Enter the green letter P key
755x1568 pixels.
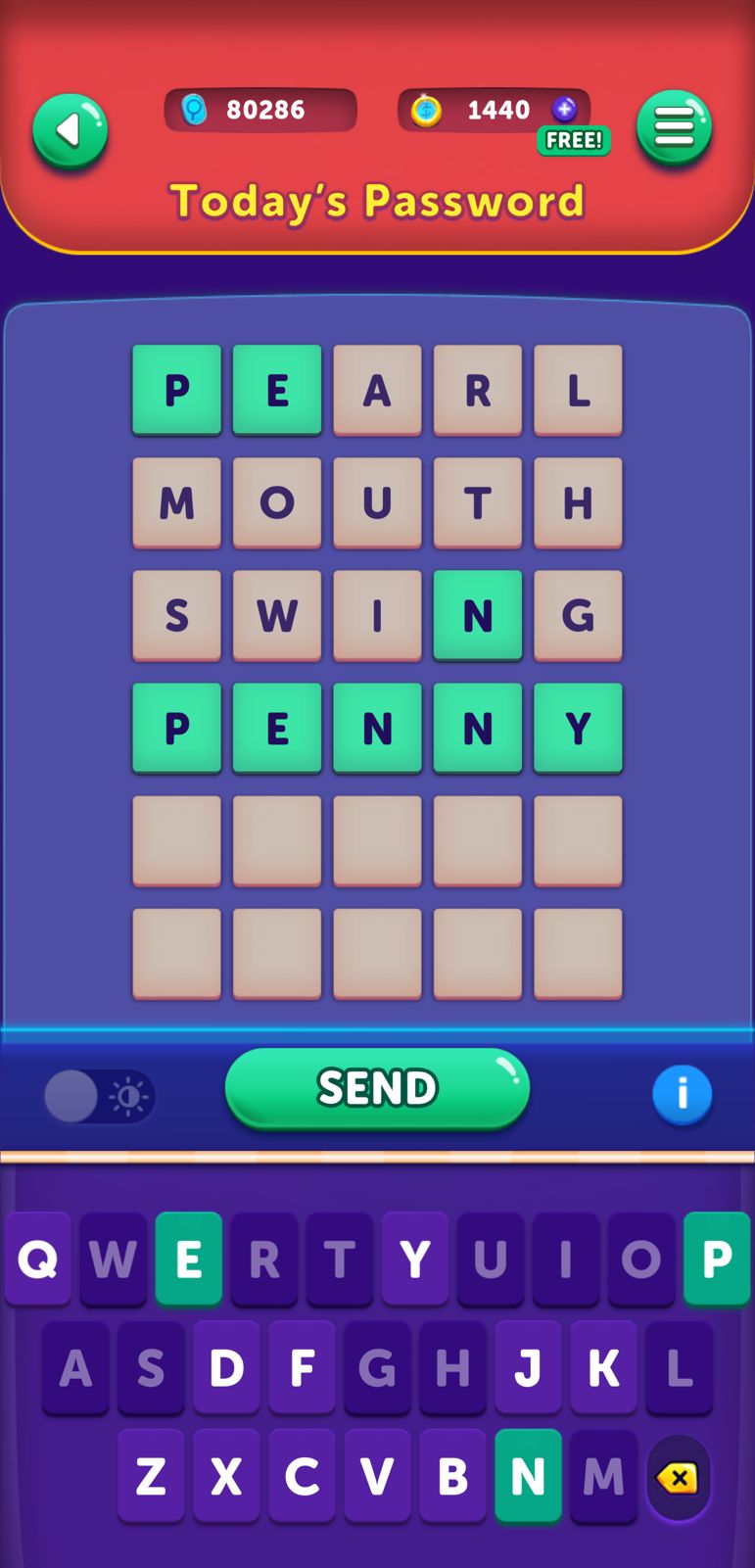point(716,1259)
